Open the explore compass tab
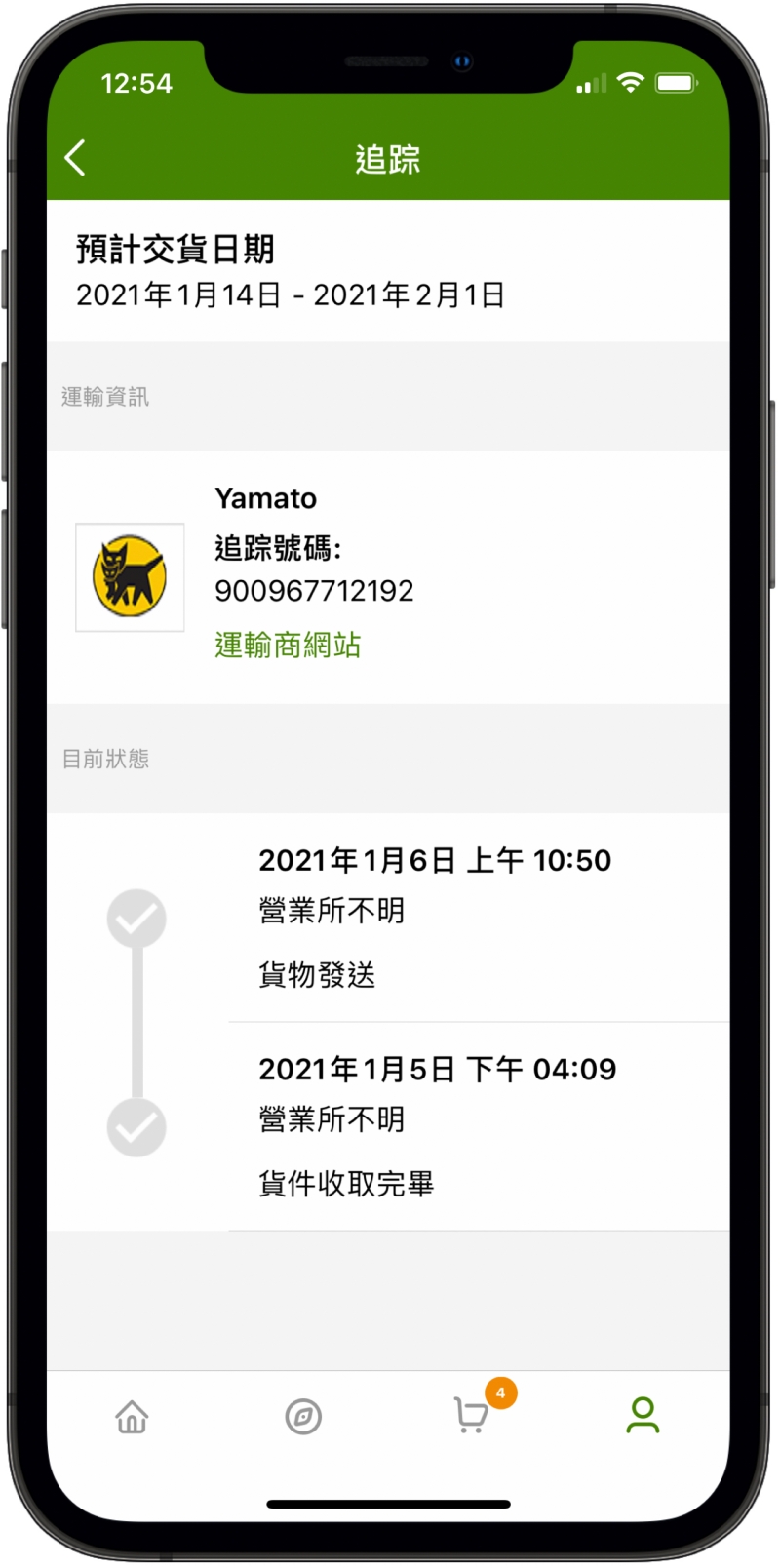This screenshot has width=780, height=1568. pos(303,1416)
